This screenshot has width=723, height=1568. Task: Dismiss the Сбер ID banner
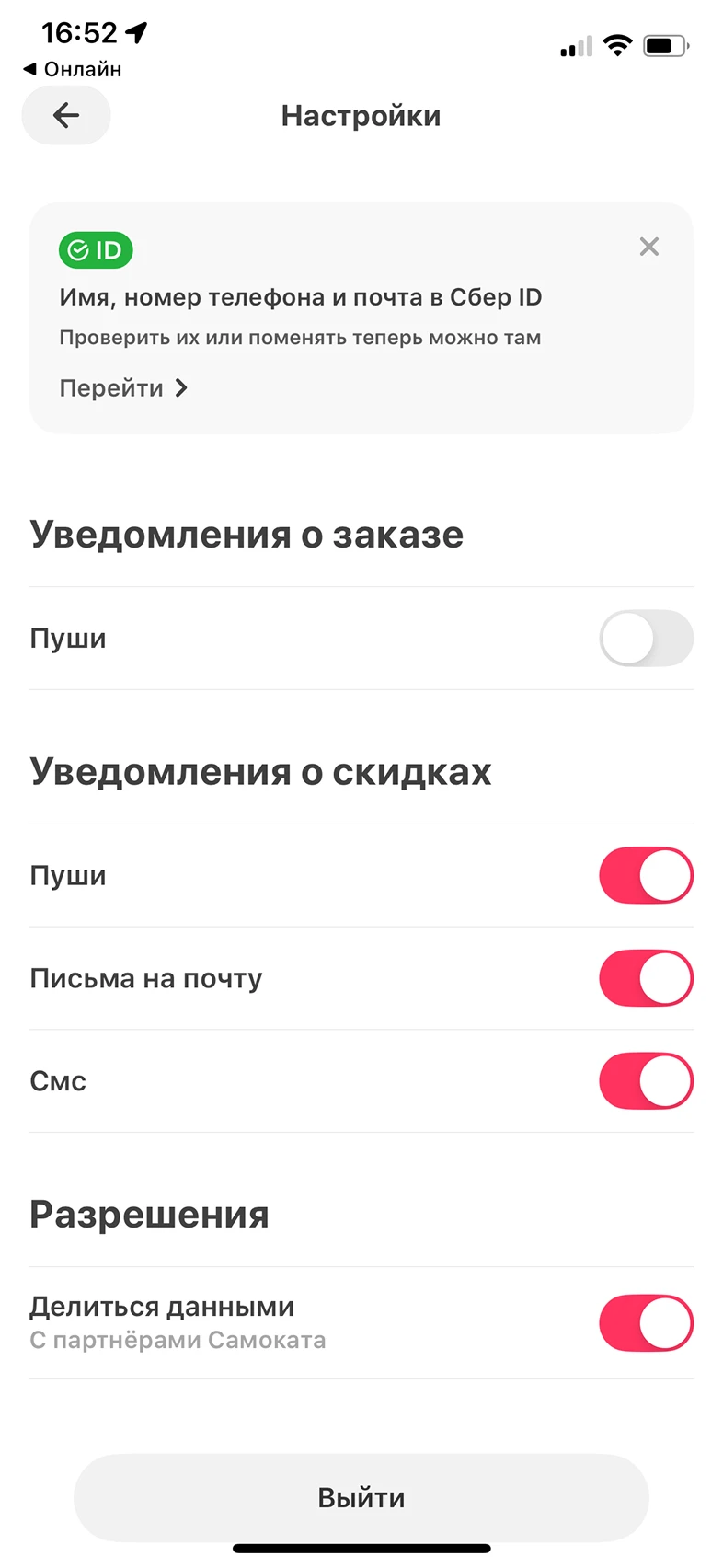click(648, 247)
